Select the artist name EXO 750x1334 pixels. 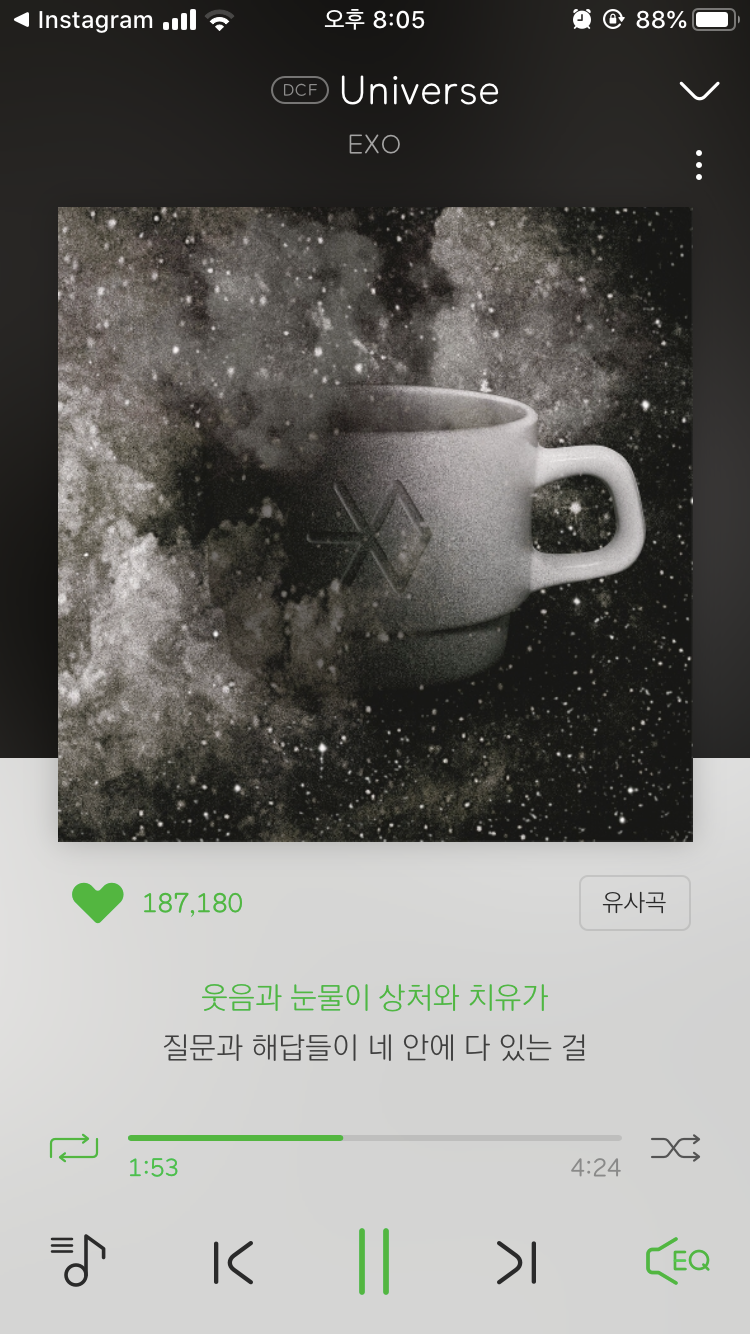pyautogui.click(x=374, y=144)
